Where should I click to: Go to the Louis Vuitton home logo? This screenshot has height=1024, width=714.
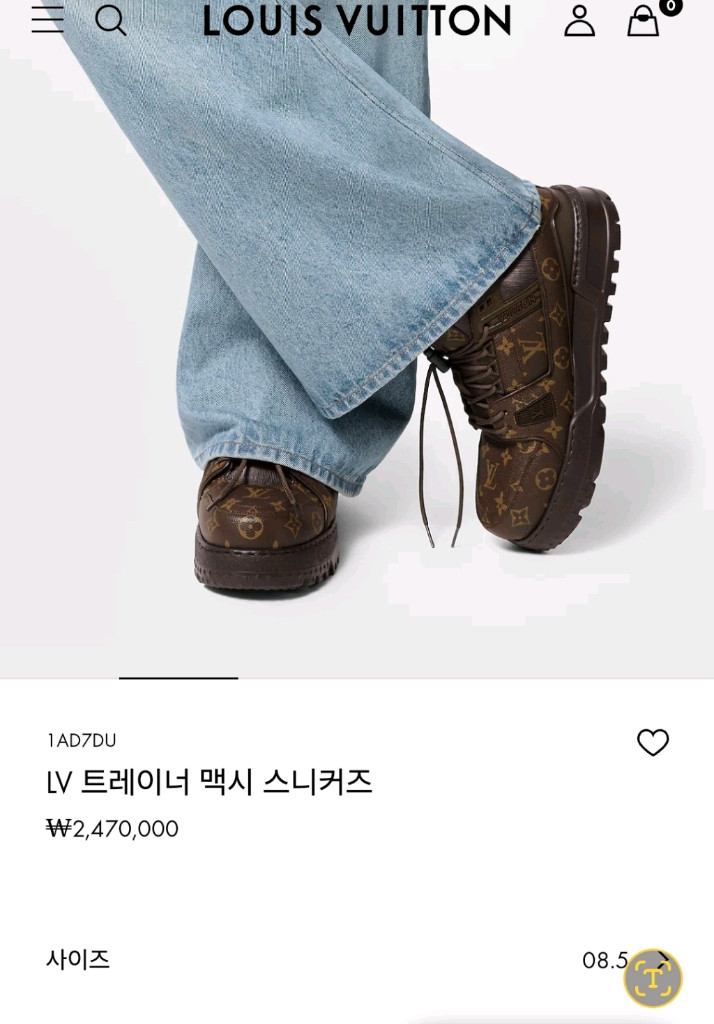[357, 20]
